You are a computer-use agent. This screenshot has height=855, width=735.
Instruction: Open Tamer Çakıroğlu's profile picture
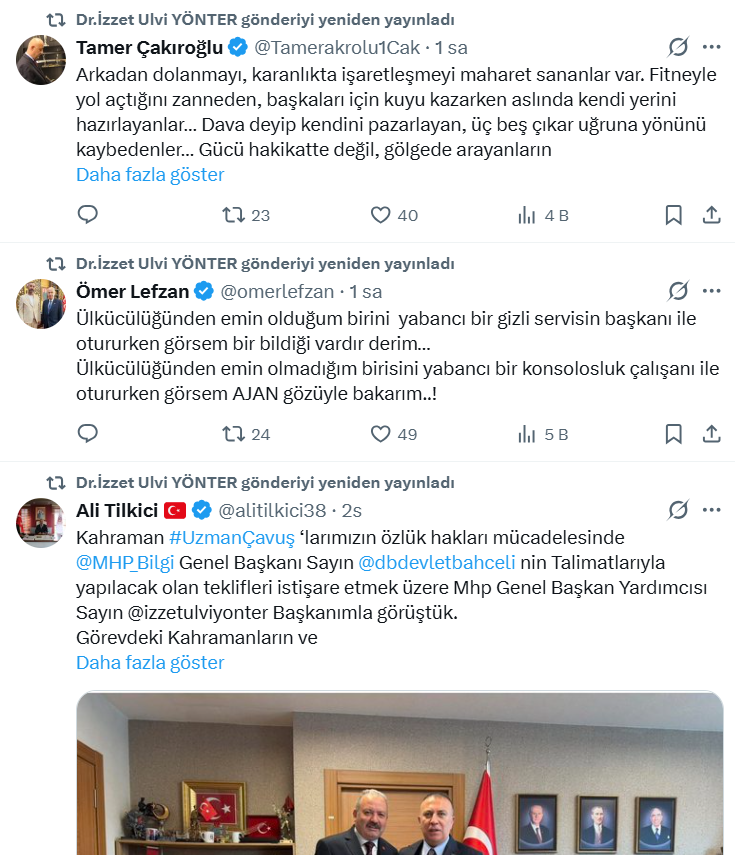[x=41, y=60]
